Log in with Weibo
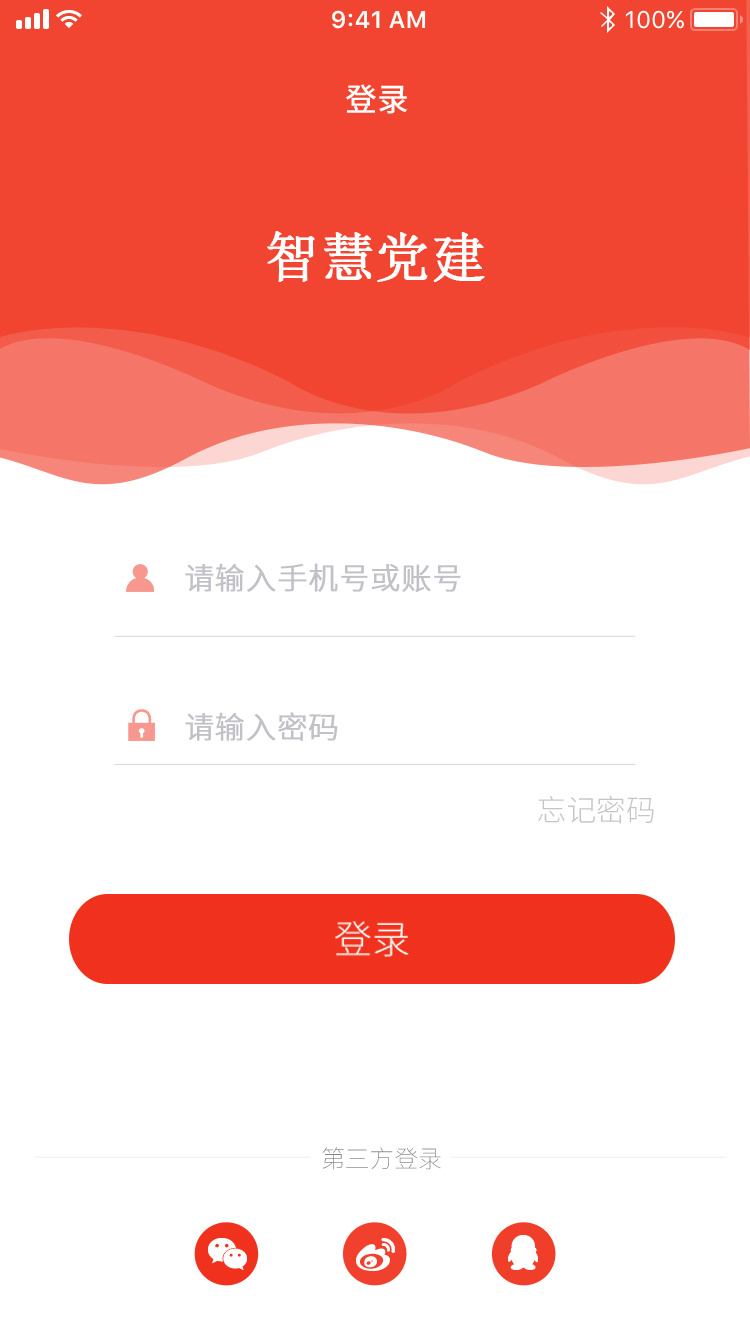Screen dimensions: 750x1334 click(x=375, y=1253)
